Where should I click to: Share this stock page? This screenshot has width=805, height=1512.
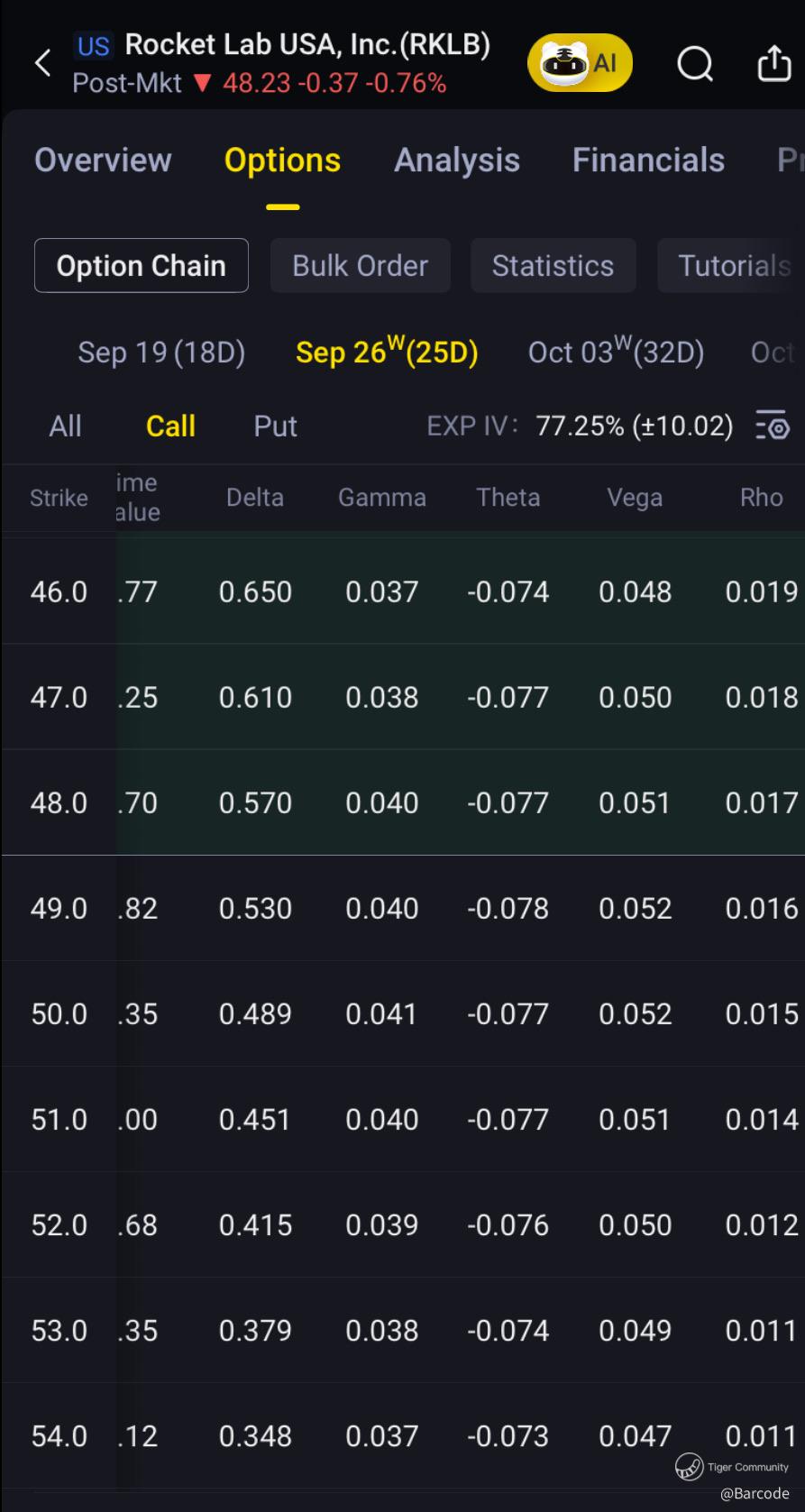pyautogui.click(x=773, y=63)
